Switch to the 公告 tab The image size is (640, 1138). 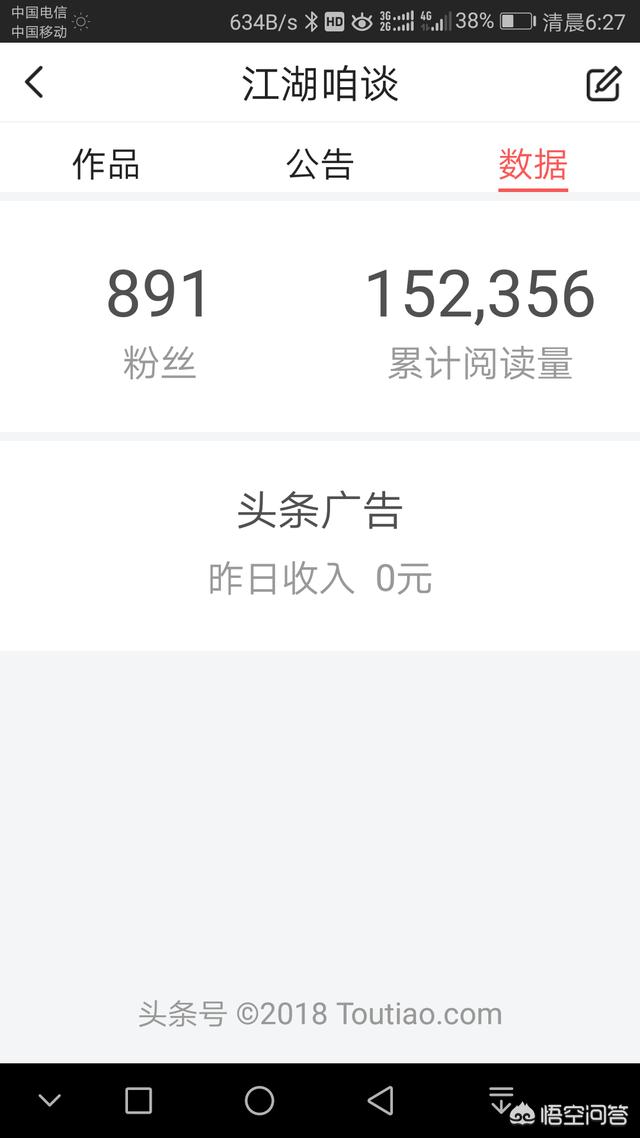[x=320, y=164]
